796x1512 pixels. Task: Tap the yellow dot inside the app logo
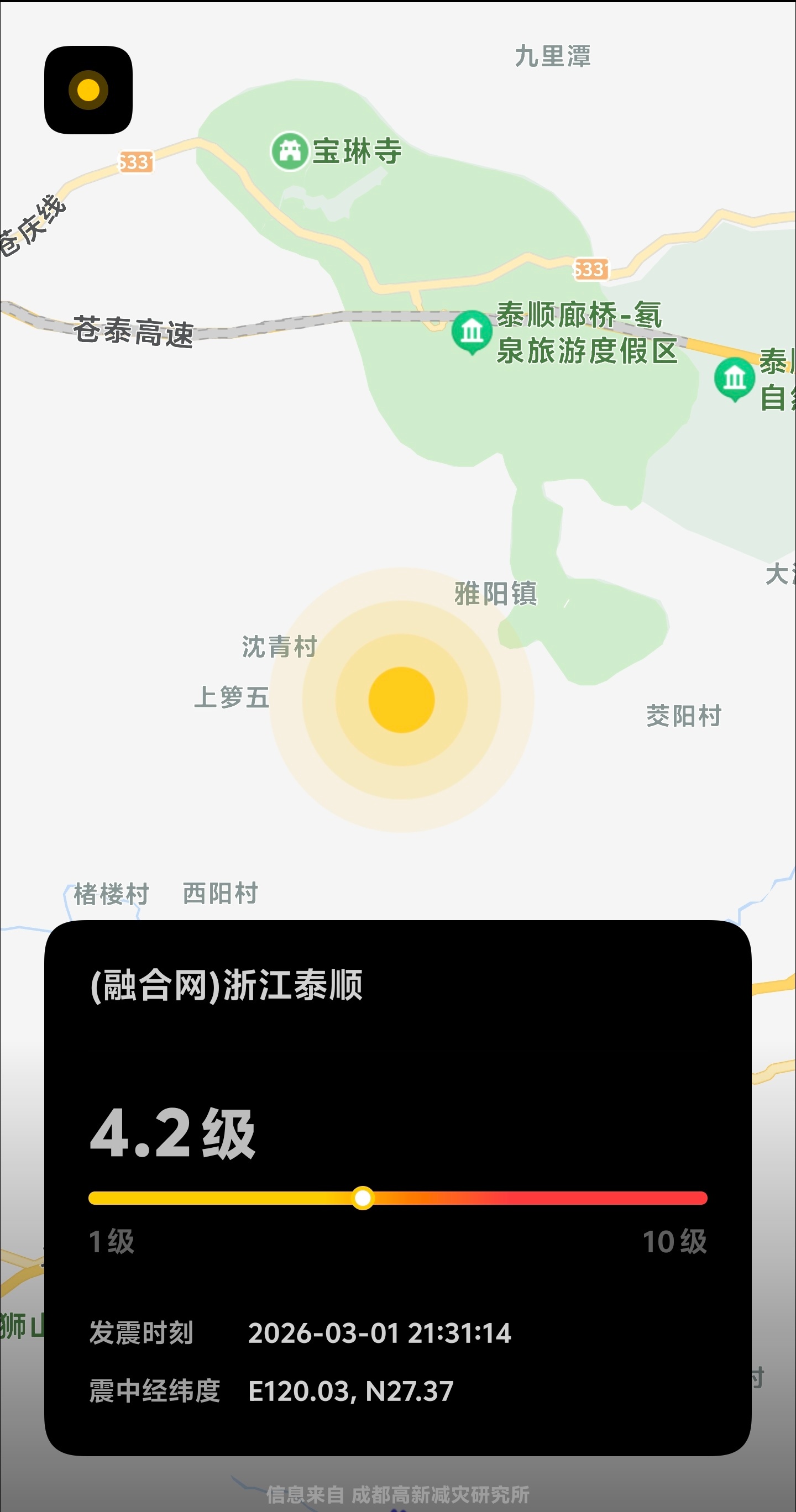pyautogui.click(x=89, y=91)
